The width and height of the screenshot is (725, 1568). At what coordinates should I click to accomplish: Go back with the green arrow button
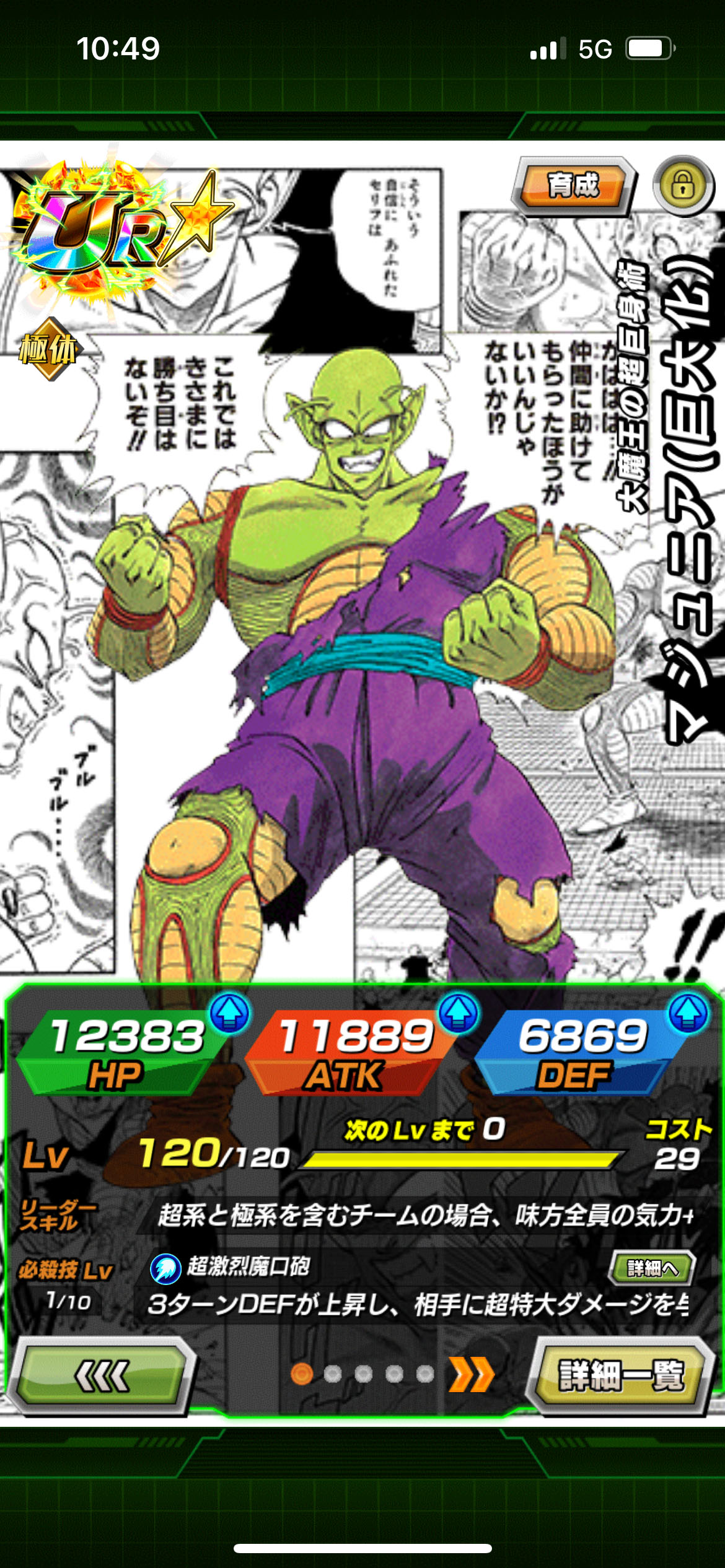pyautogui.click(x=102, y=1376)
